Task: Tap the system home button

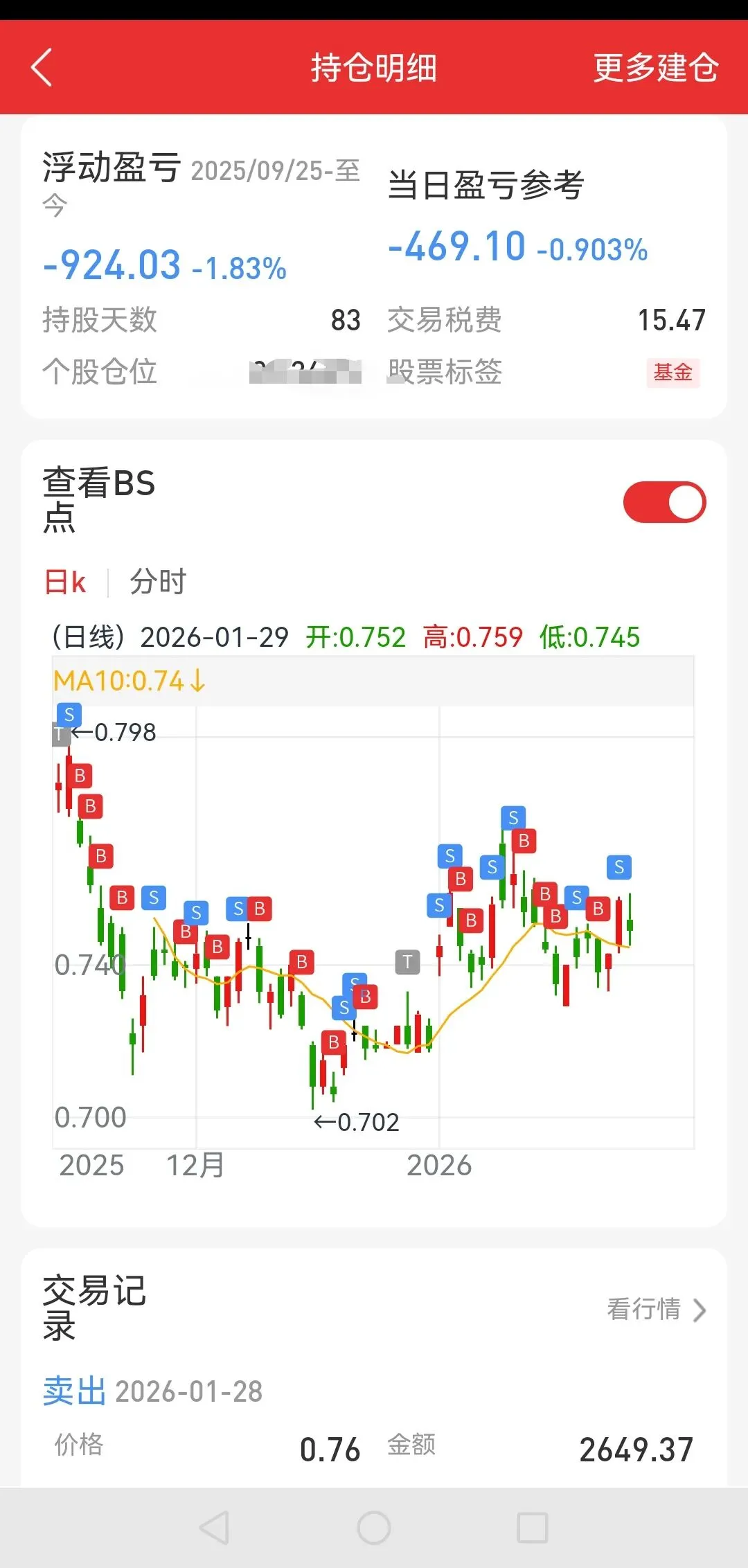Action: tap(374, 1527)
